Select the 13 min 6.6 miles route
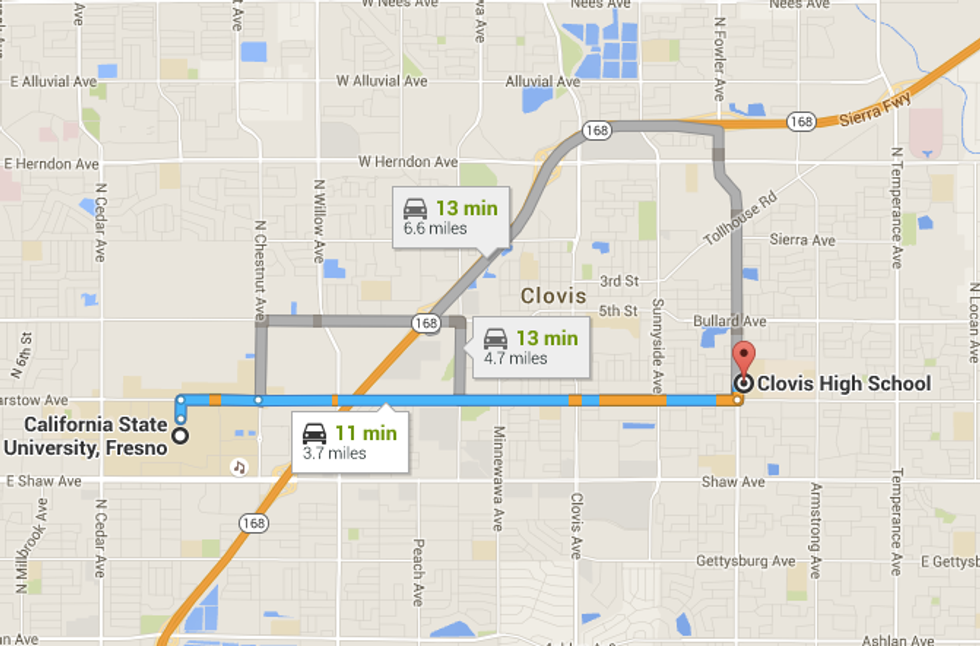The height and width of the screenshot is (646, 980). click(450, 217)
